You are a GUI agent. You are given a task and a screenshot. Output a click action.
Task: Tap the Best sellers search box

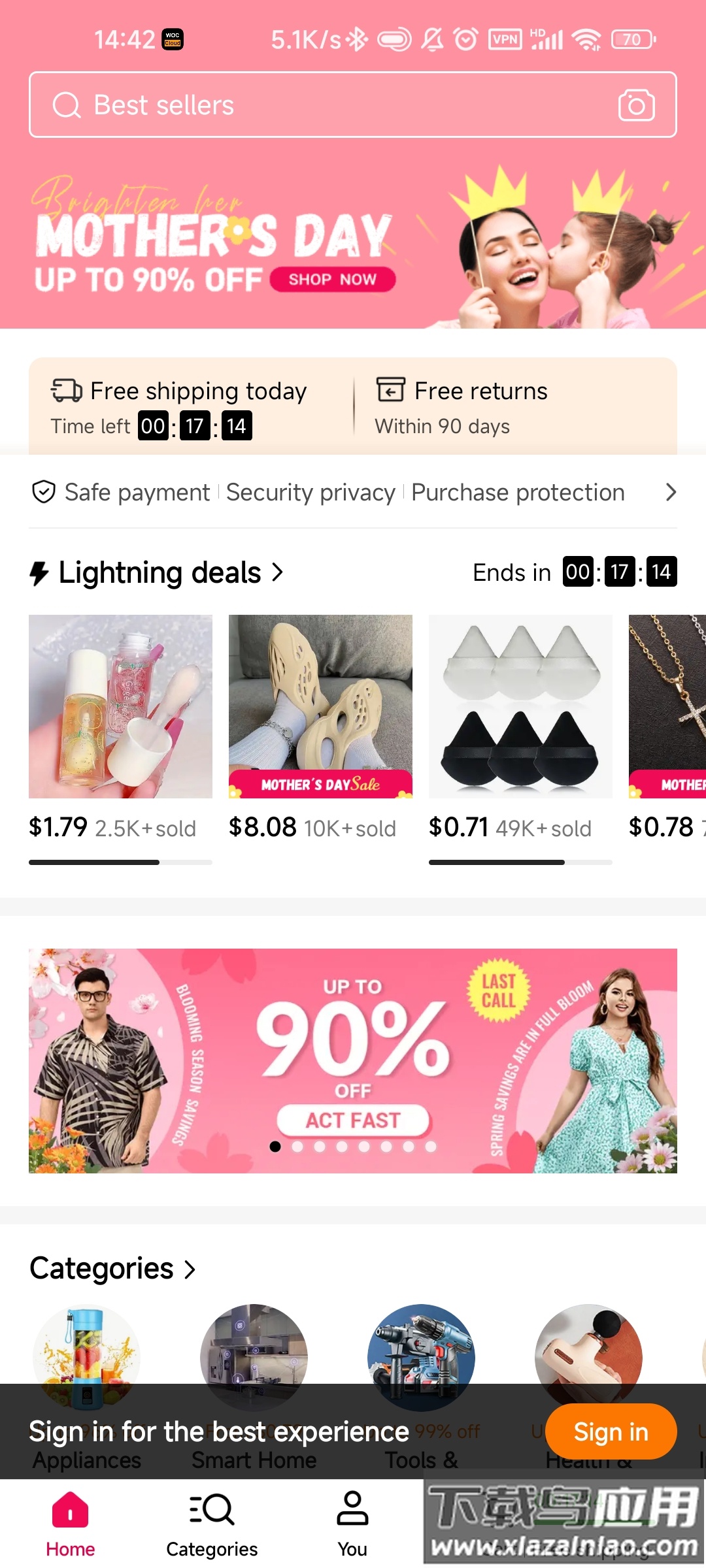[x=327, y=105]
